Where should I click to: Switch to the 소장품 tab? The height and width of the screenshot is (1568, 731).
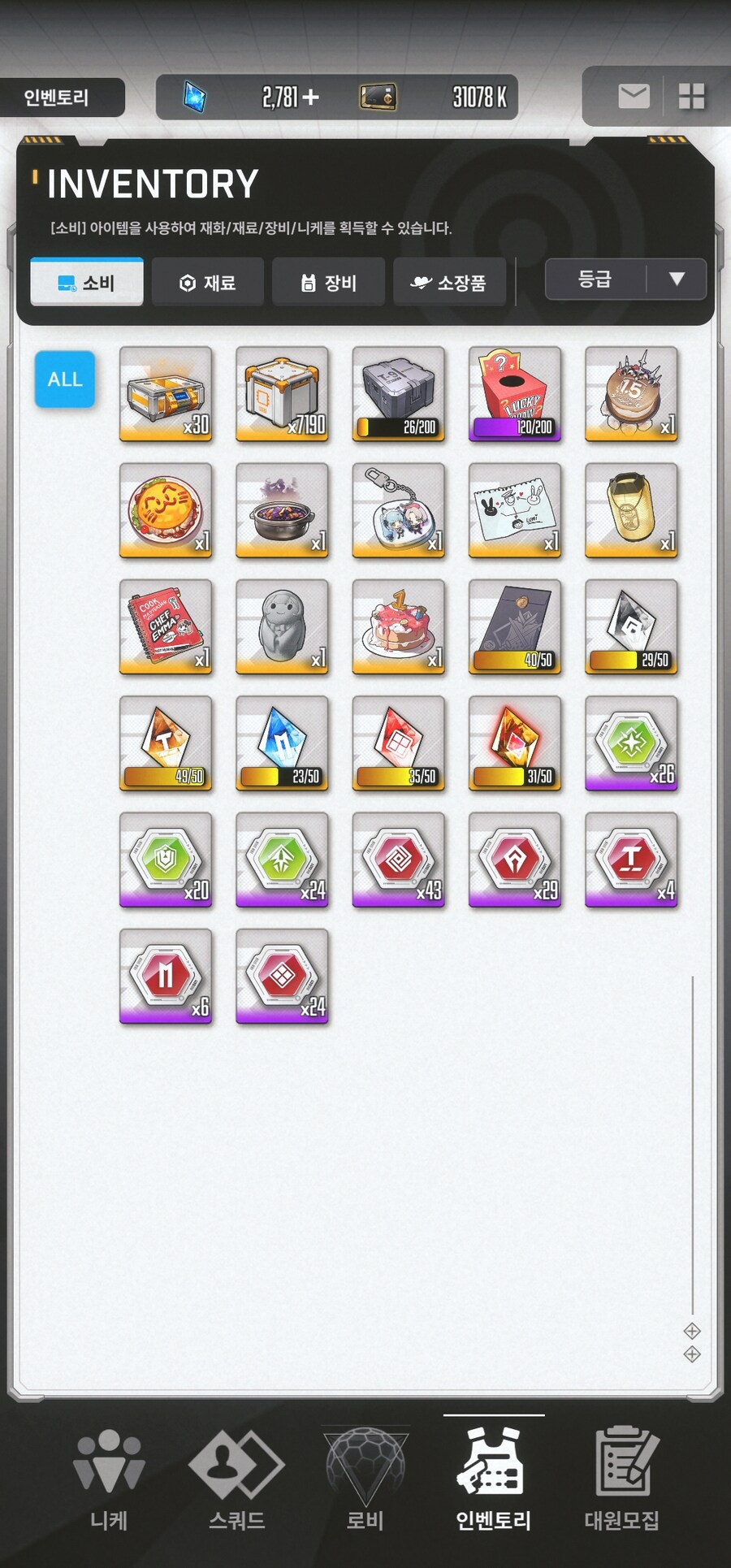[x=449, y=282]
